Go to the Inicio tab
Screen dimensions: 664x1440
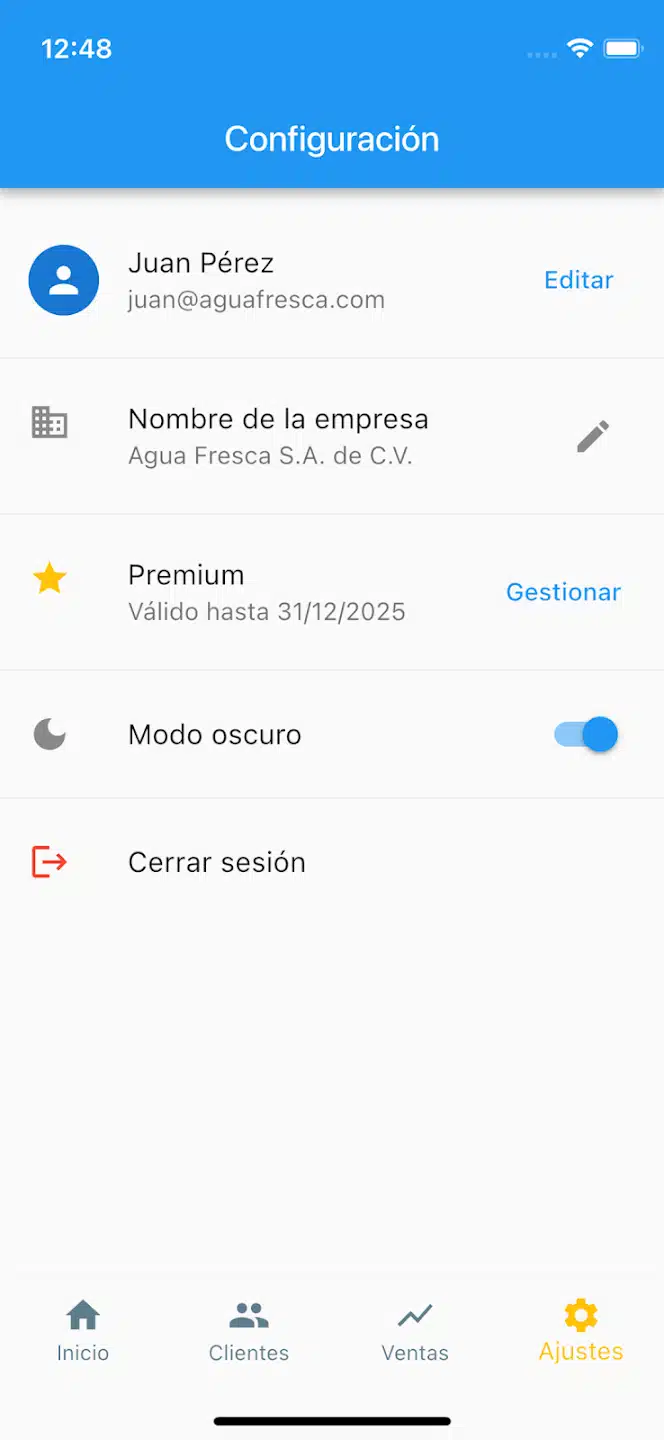pos(83,1330)
